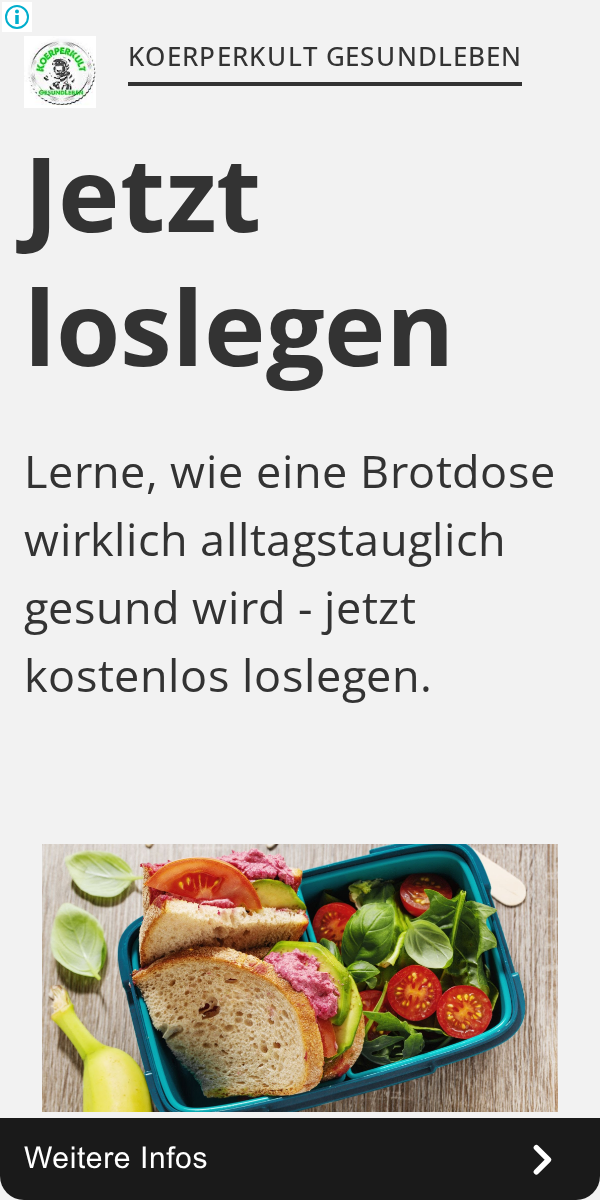
Task: Open the lunchbox photo tile
Action: [300, 978]
